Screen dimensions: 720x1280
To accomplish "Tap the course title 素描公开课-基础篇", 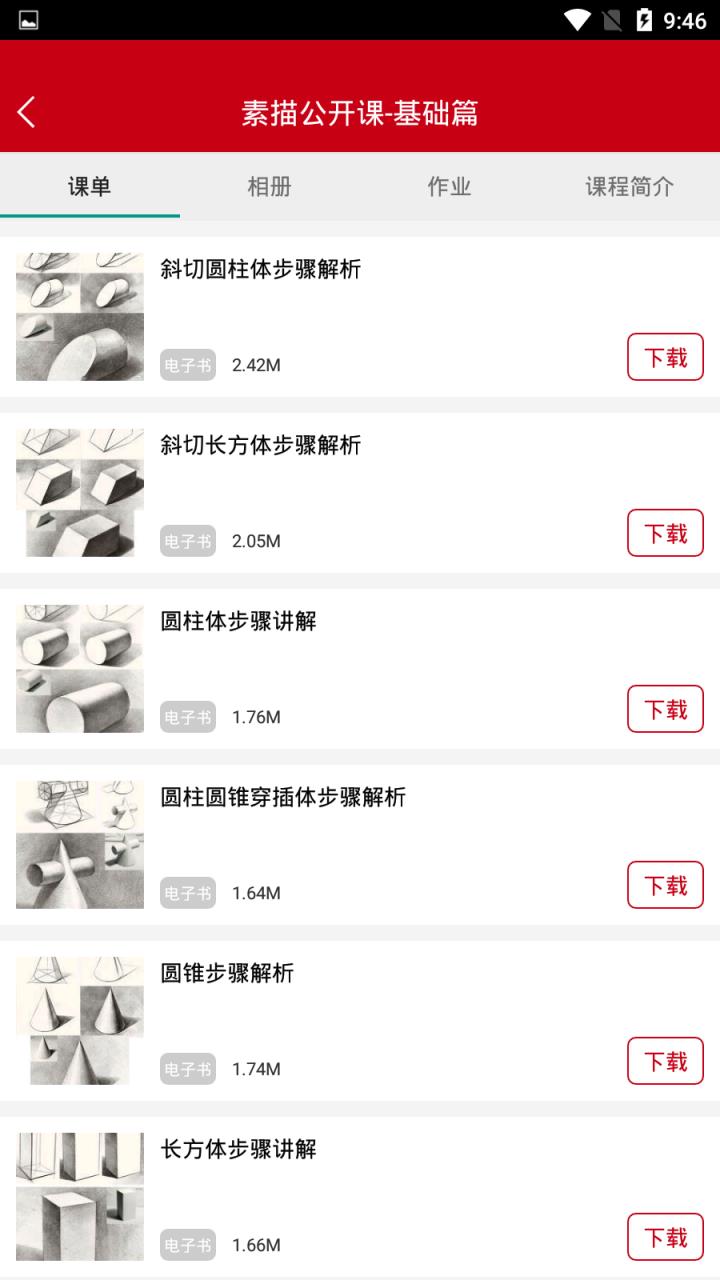I will tap(360, 114).
